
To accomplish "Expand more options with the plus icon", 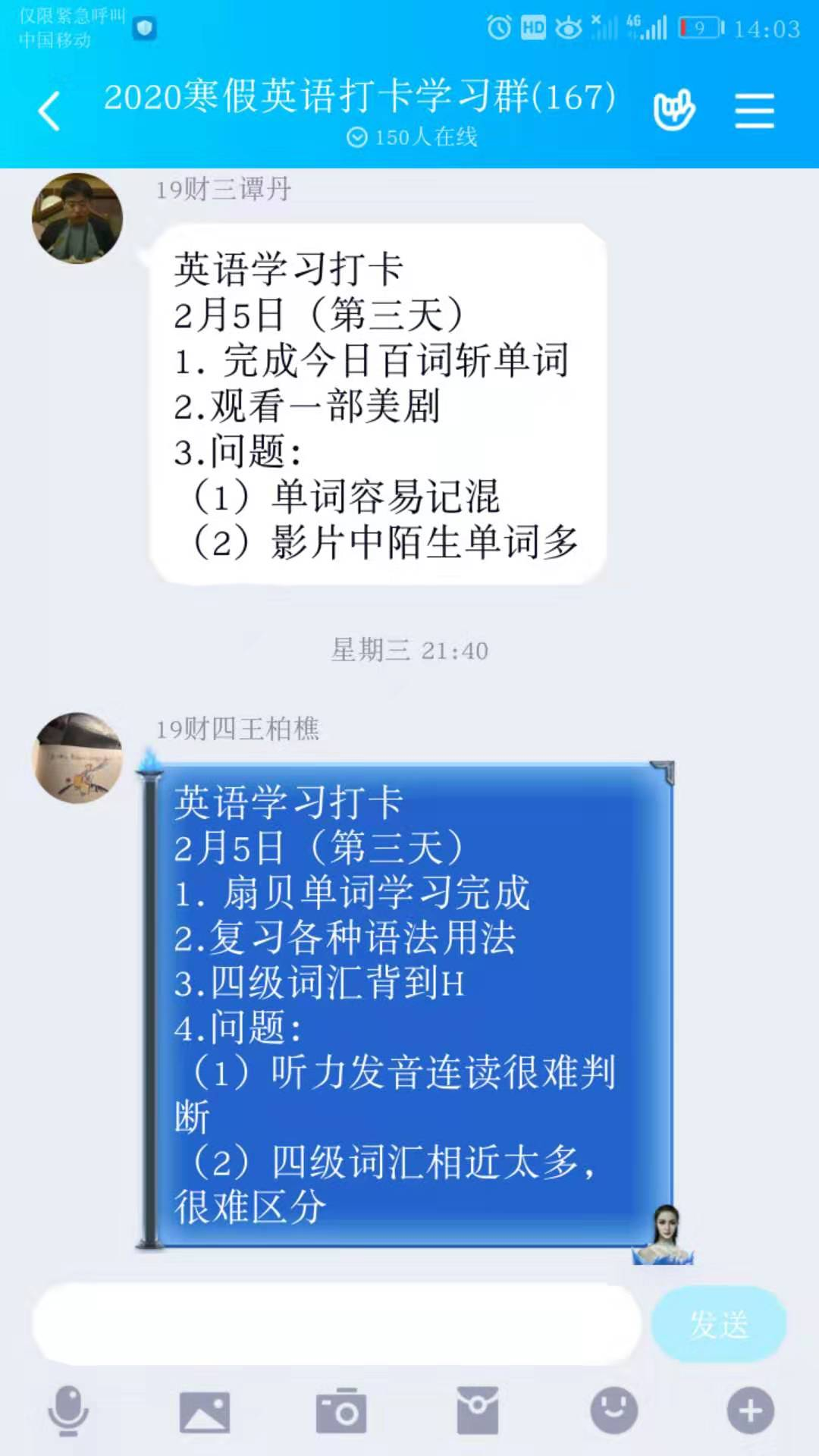I will (750, 1411).
